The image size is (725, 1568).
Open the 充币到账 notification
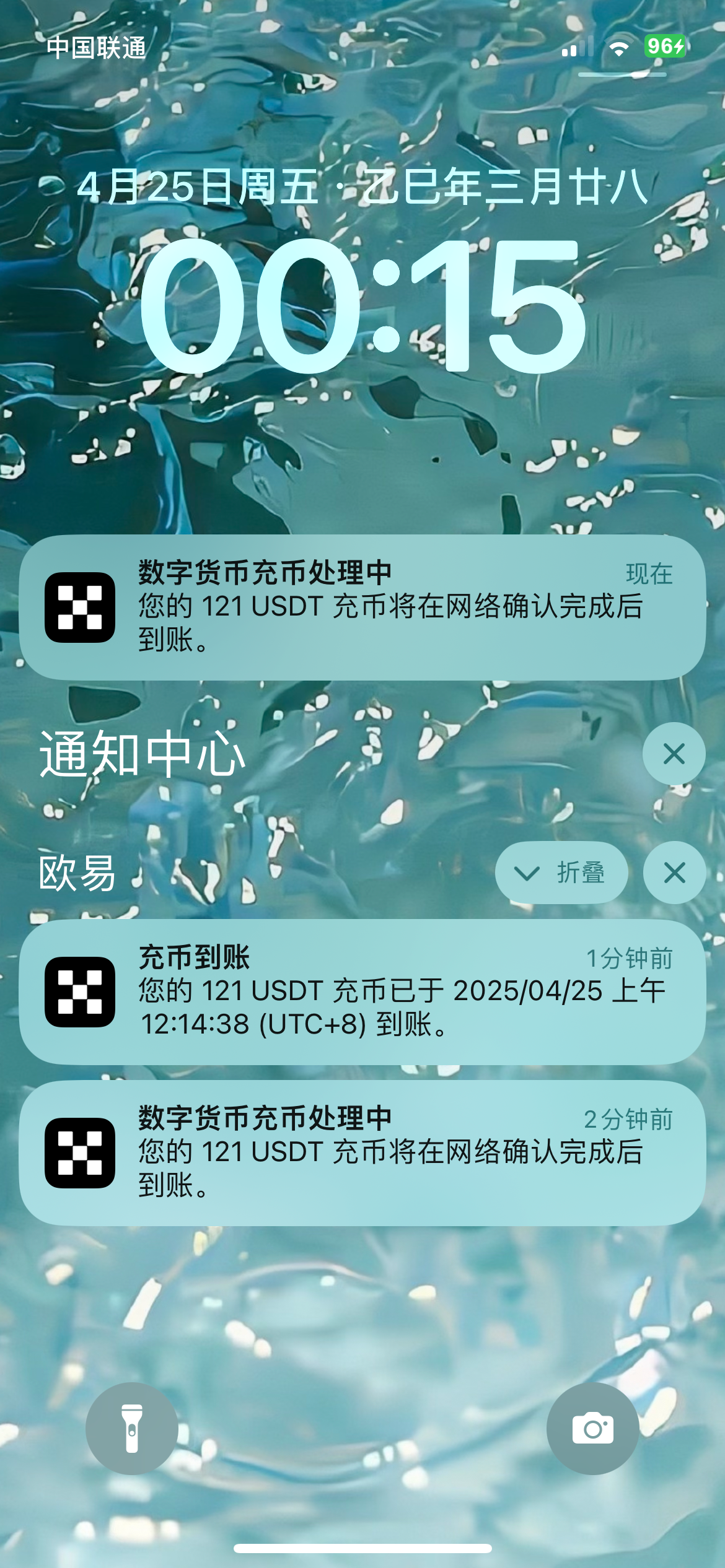tap(362, 991)
